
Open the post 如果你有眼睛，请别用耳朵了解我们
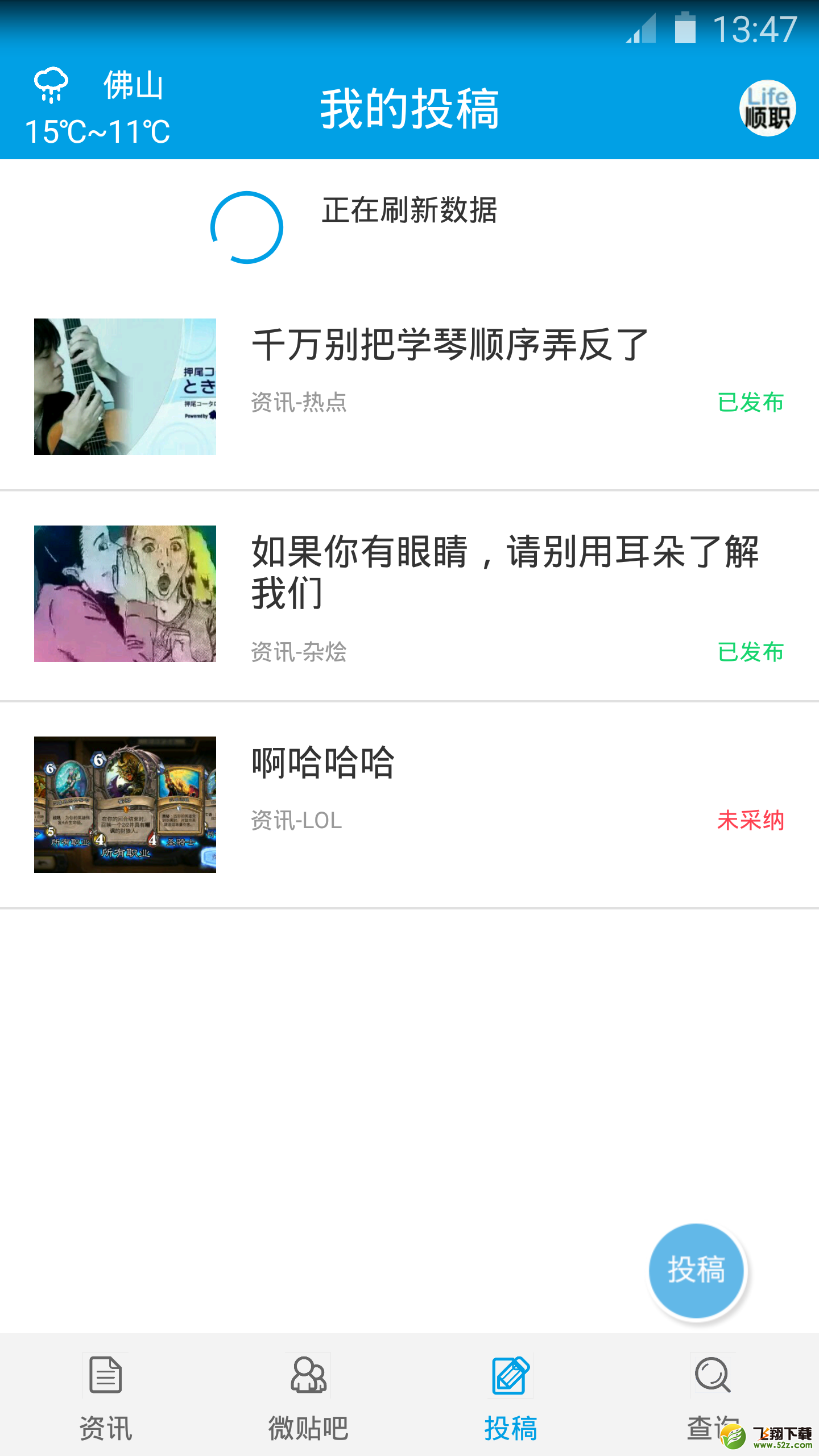pos(409,595)
